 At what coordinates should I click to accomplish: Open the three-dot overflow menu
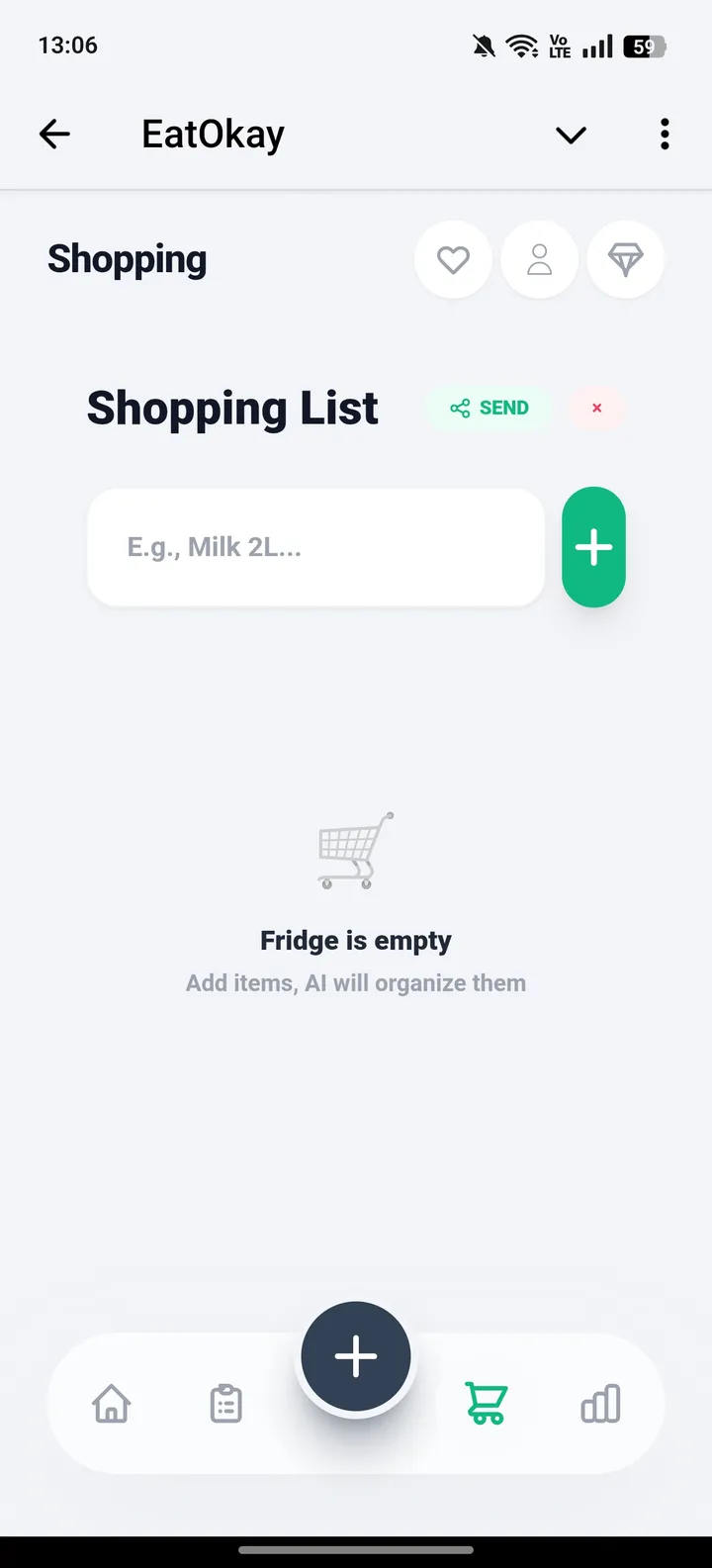click(x=665, y=134)
